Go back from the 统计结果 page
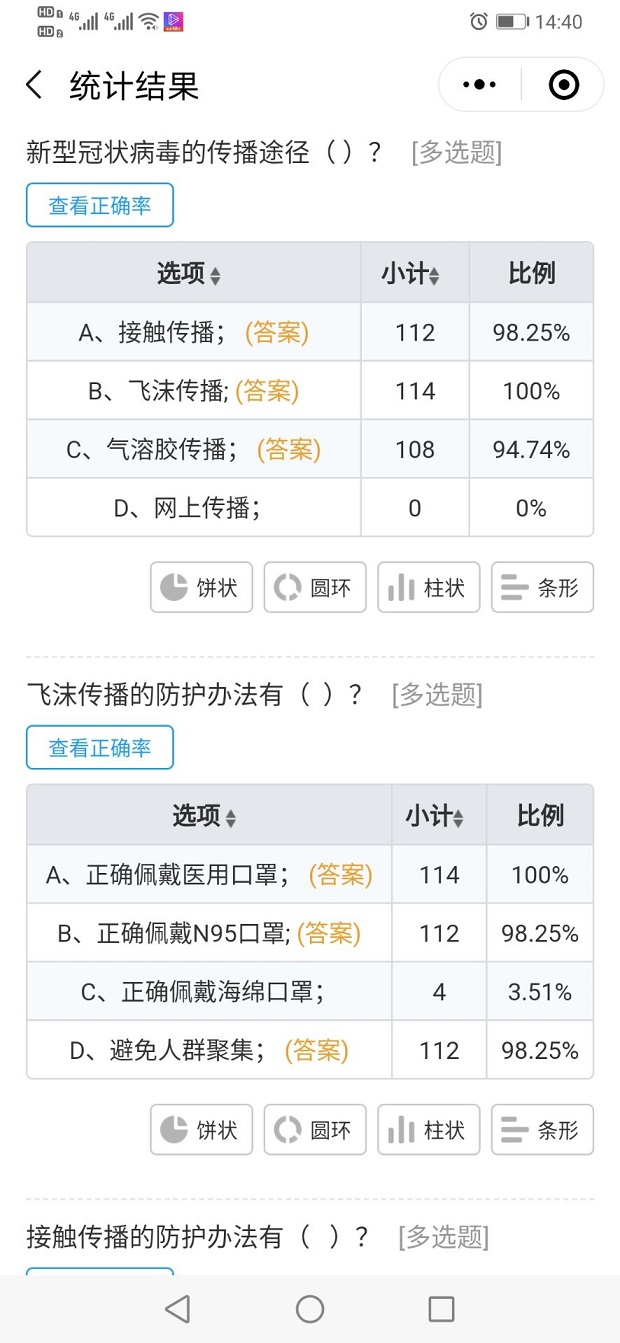 (34, 85)
